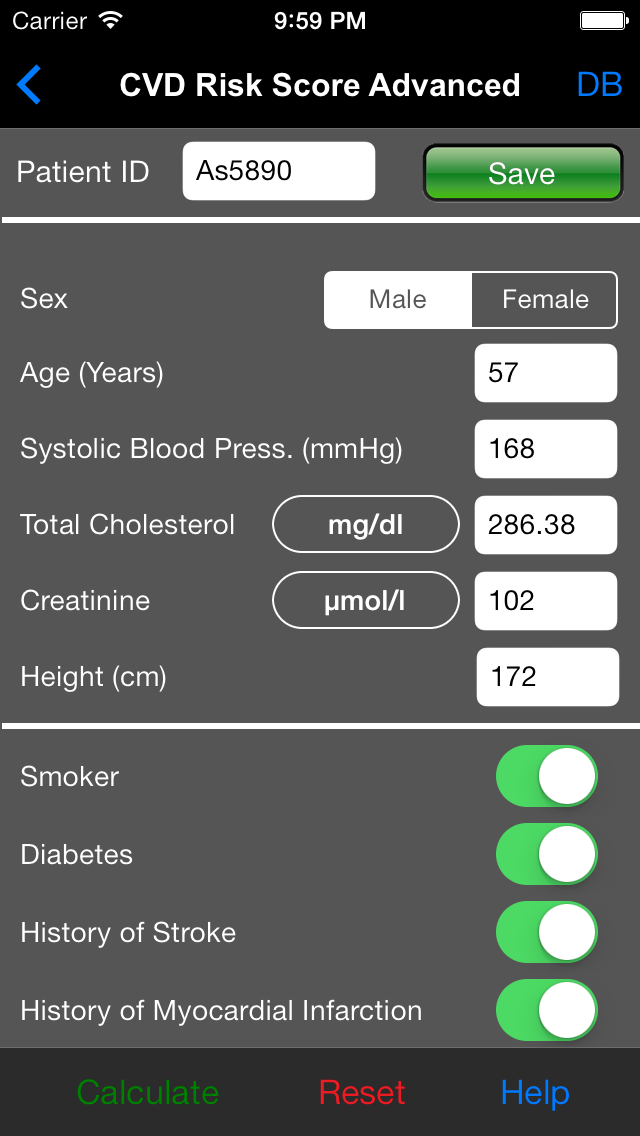This screenshot has width=640, height=1136.
Task: Change the systolic blood pressure value
Action: click(x=546, y=449)
